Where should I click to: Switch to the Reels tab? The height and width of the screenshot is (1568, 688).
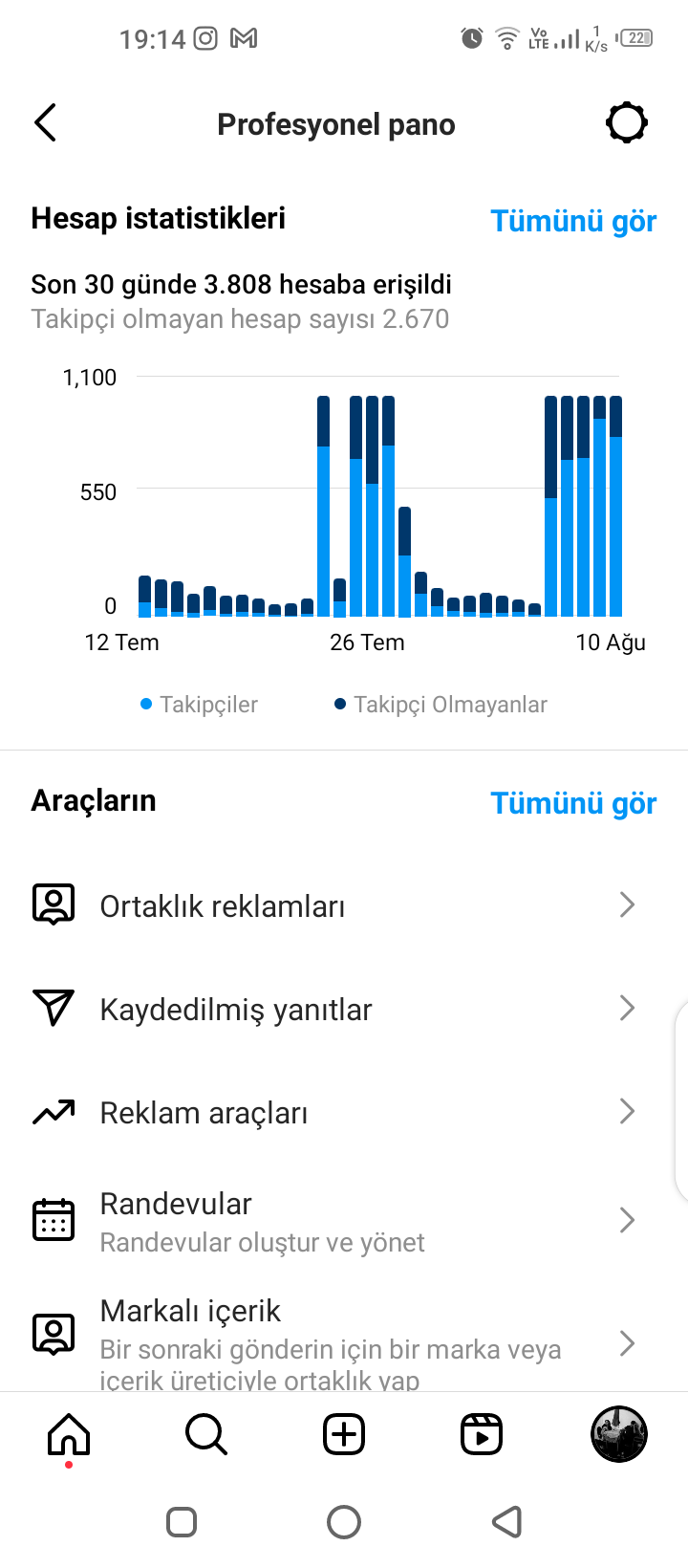[x=482, y=1434]
